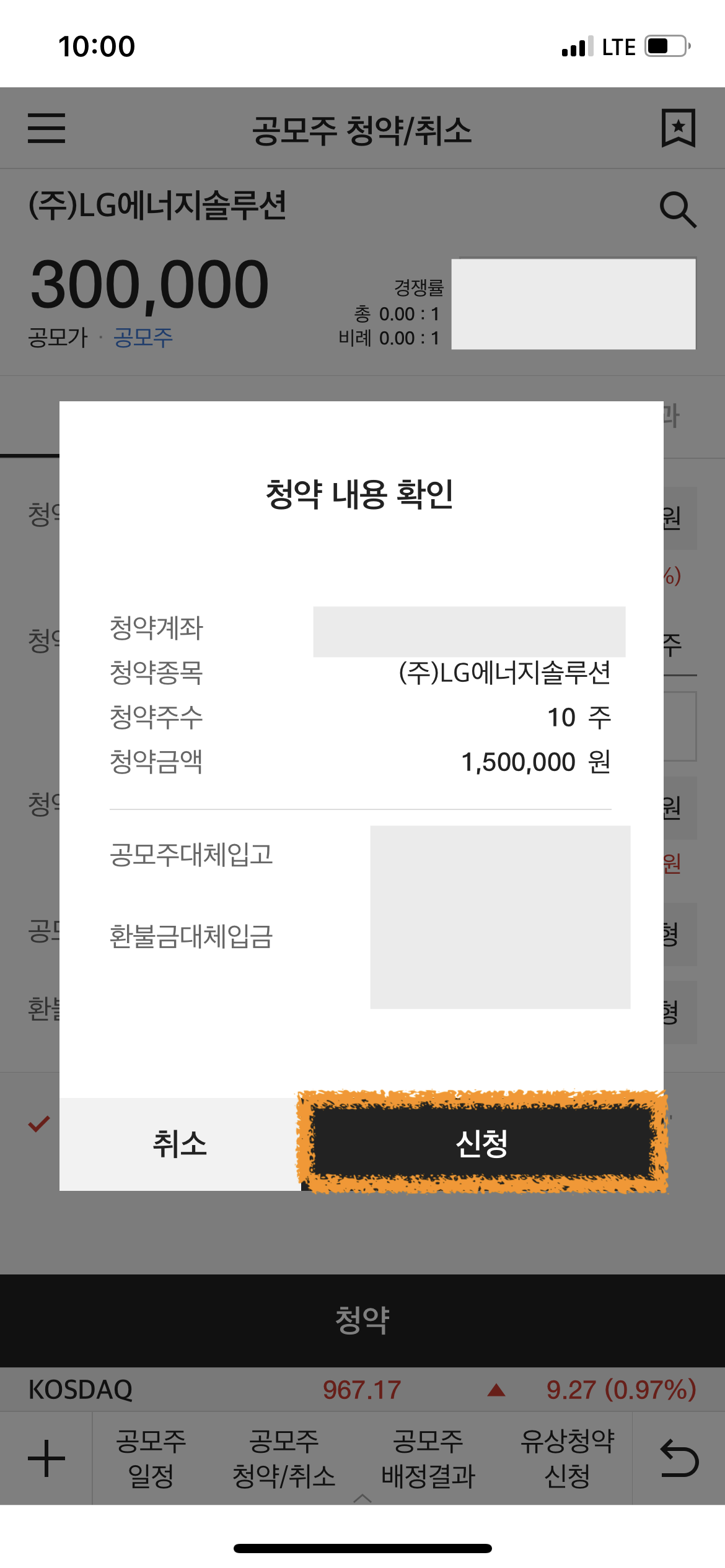Click the 청약계좌 account field
Viewport: 725px width, 1568px height.
point(470,631)
